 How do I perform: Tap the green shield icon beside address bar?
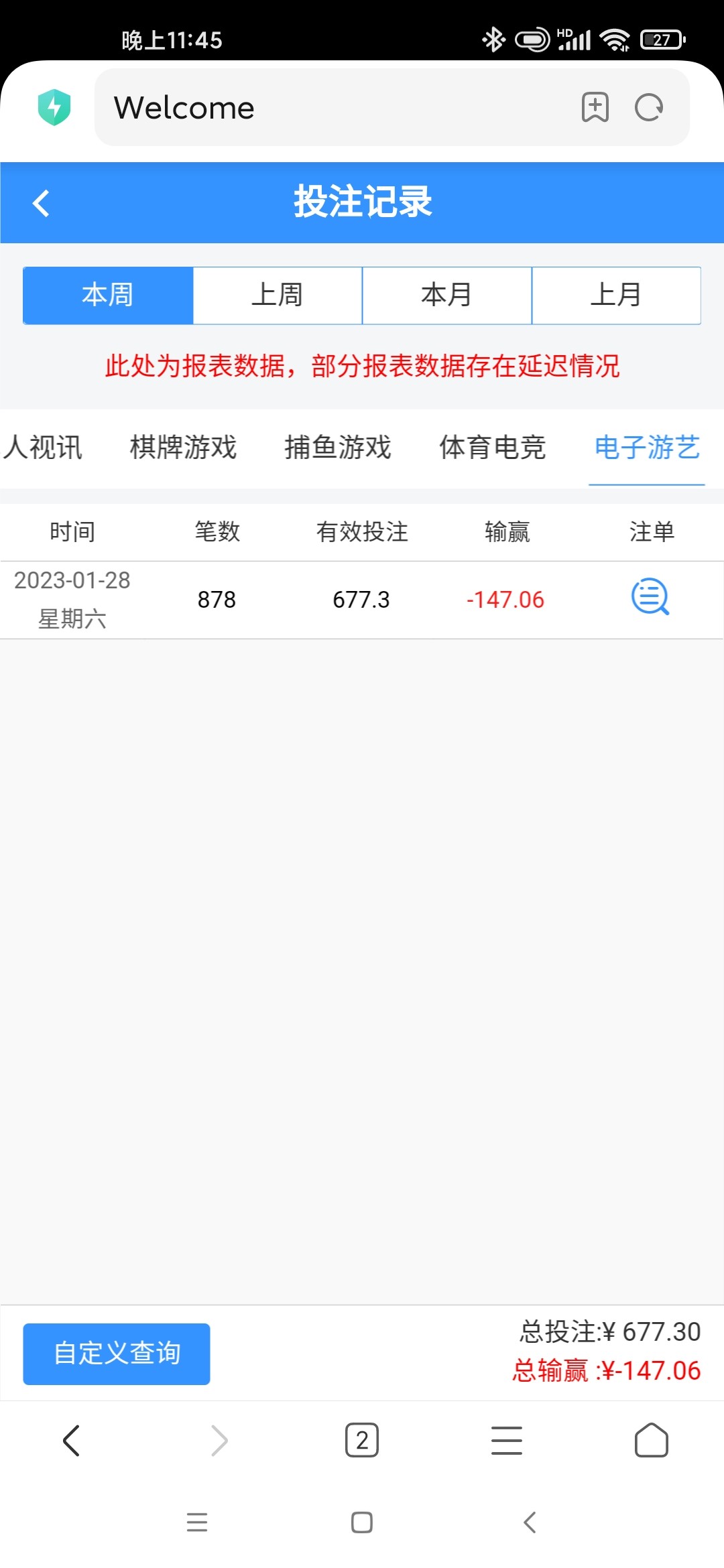(55, 107)
